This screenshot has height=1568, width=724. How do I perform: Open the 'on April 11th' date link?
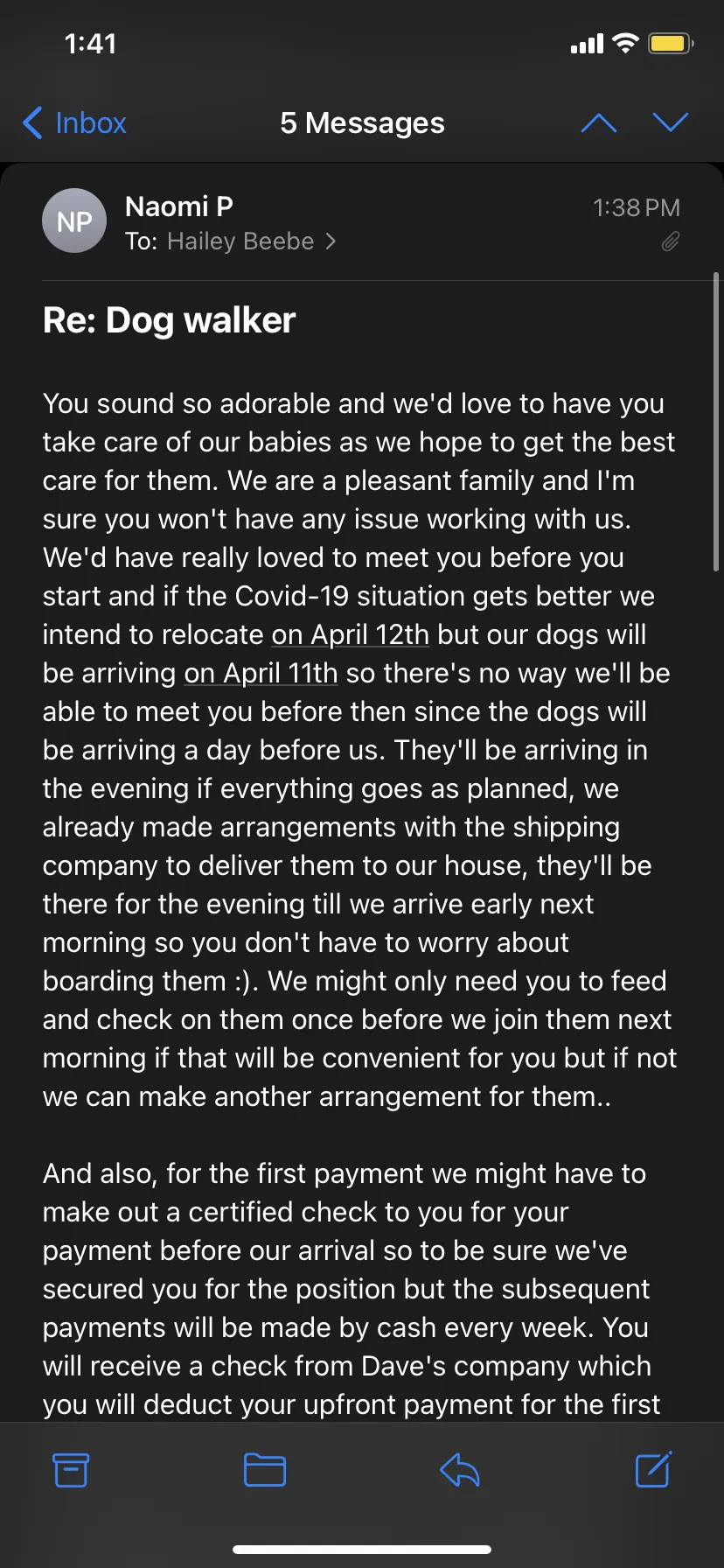pyautogui.click(x=261, y=673)
